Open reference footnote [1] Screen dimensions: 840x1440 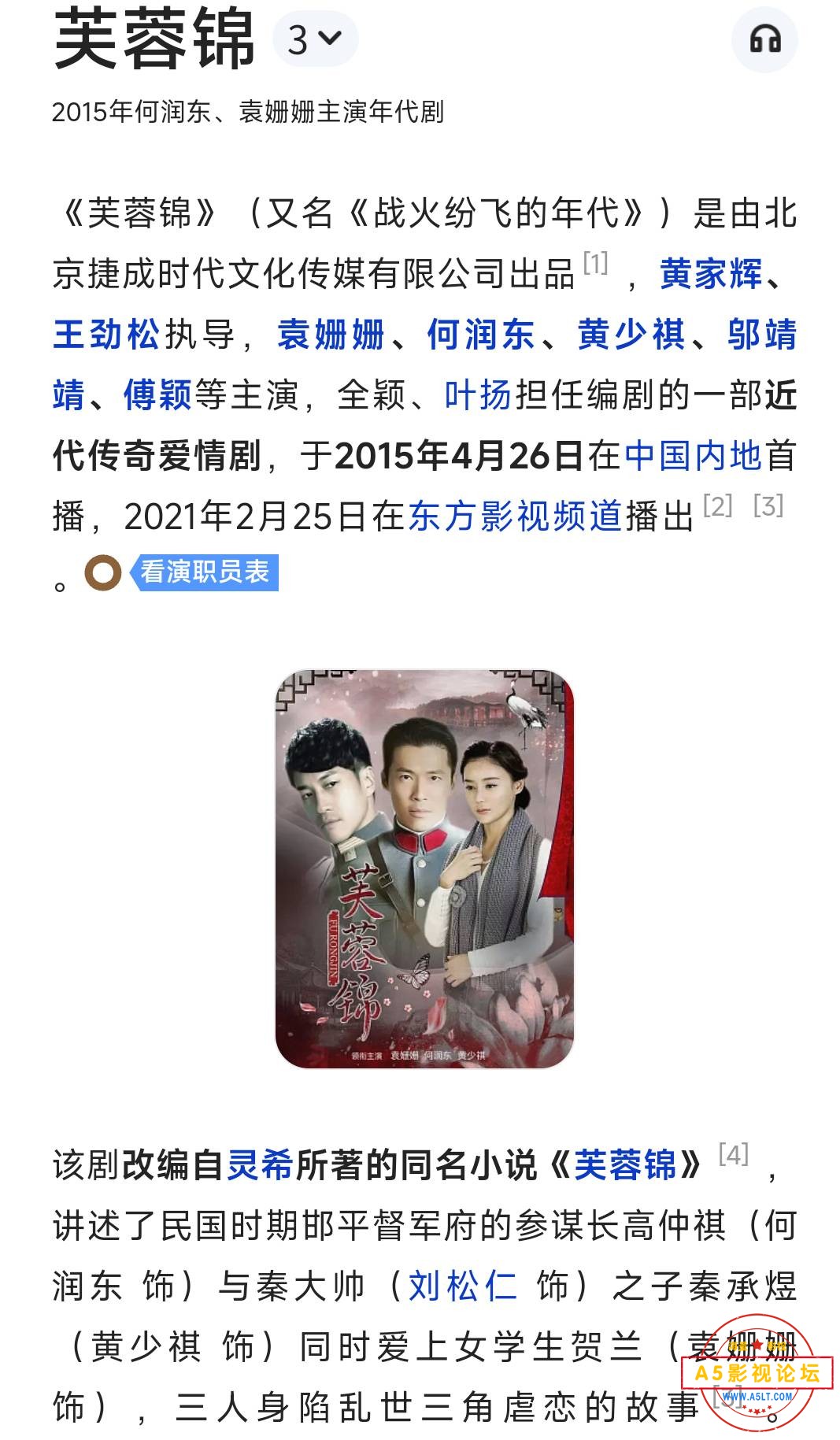(x=595, y=263)
